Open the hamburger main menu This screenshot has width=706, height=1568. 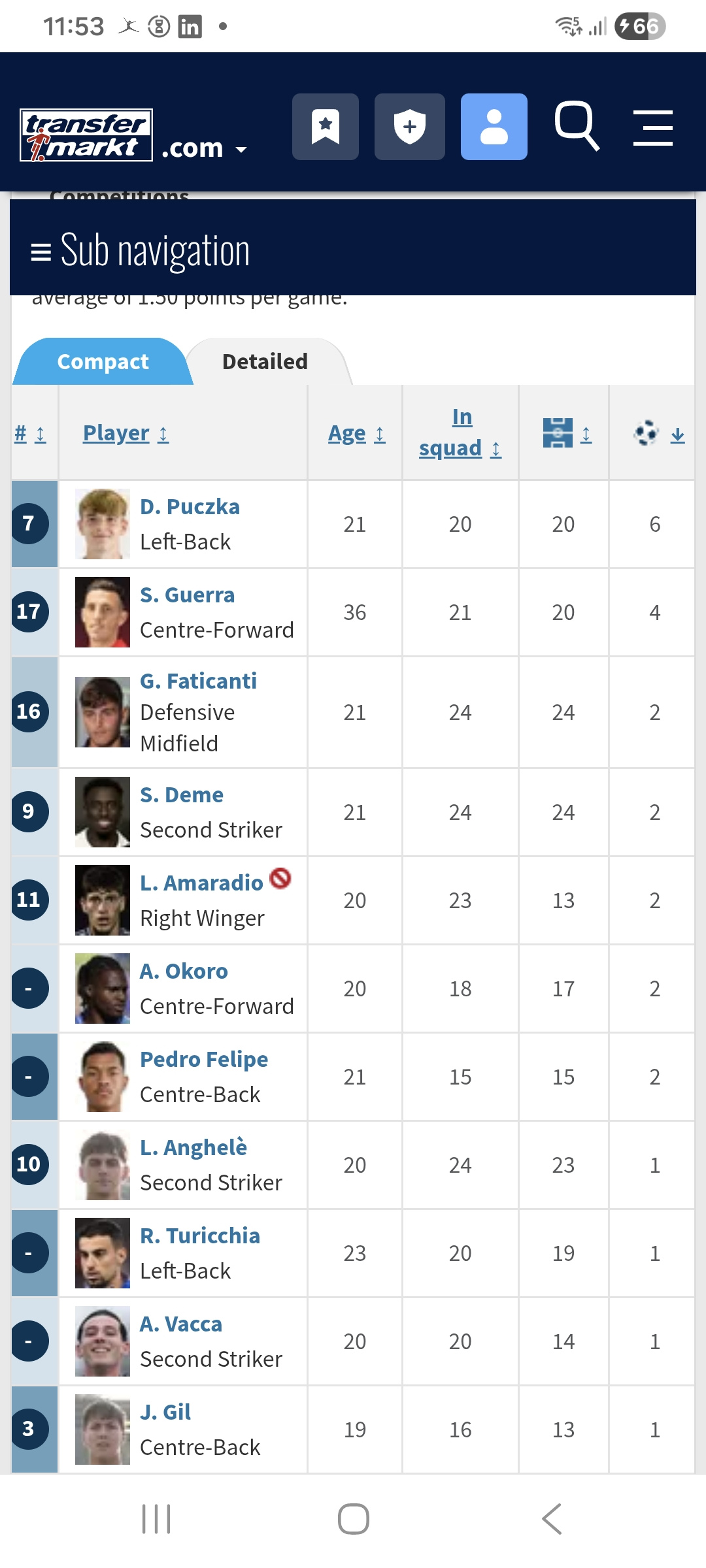coord(652,127)
